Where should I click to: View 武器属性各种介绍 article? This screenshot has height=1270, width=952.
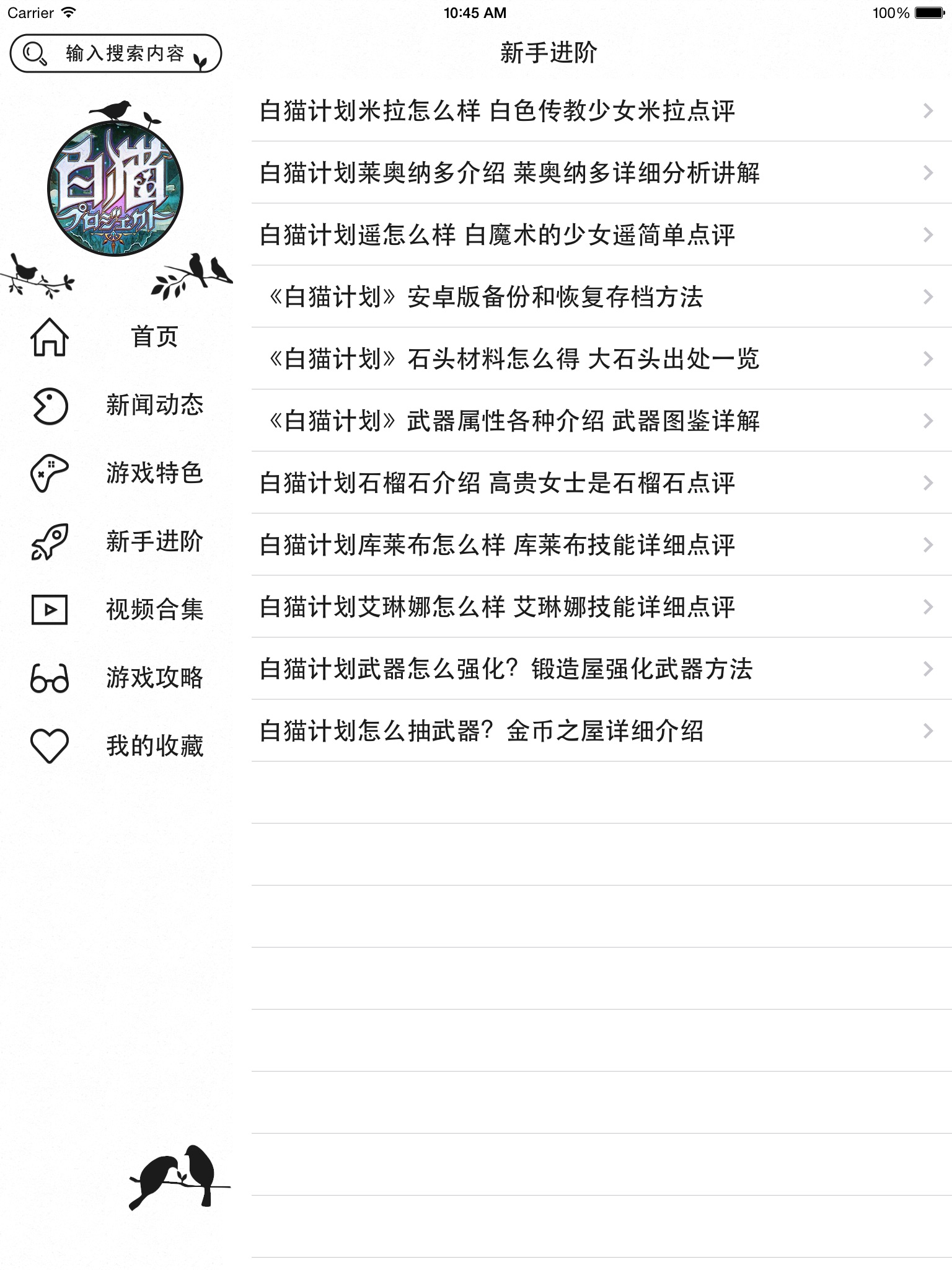[x=601, y=420]
